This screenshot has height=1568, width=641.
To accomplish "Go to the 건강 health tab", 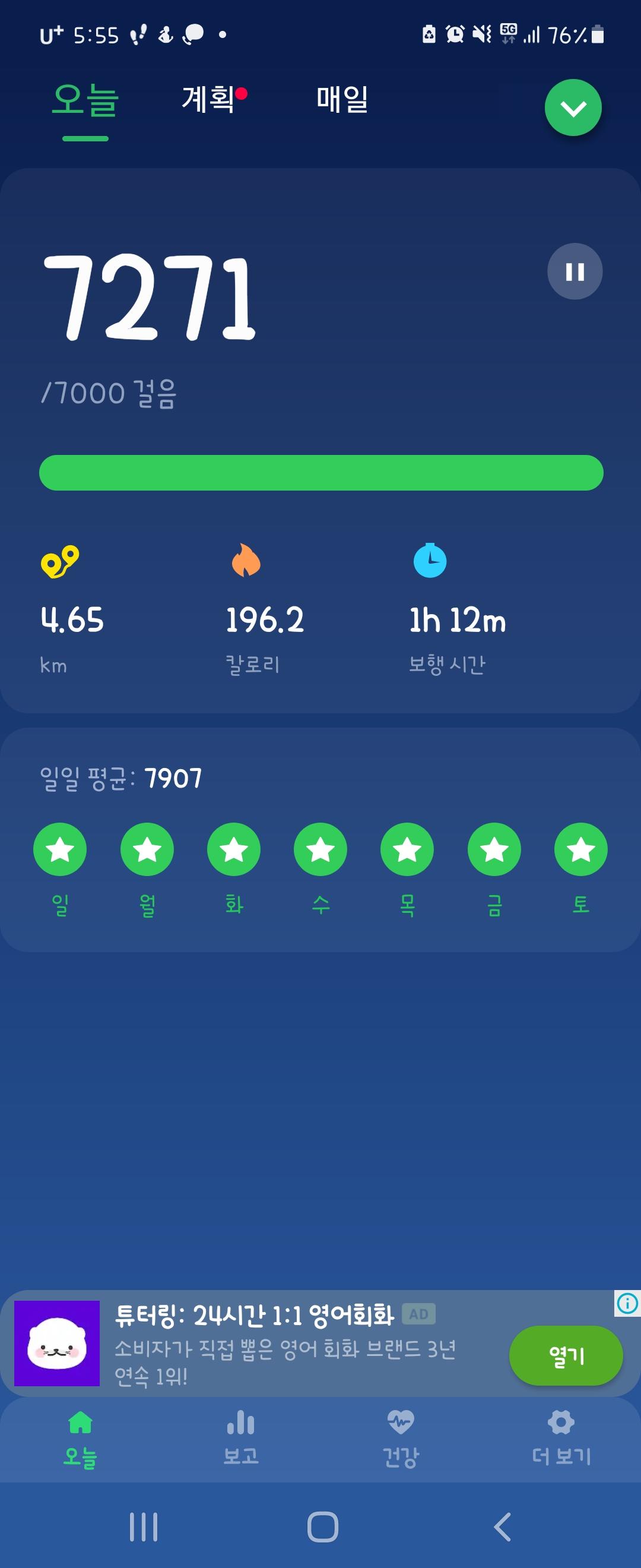I will 401,1439.
